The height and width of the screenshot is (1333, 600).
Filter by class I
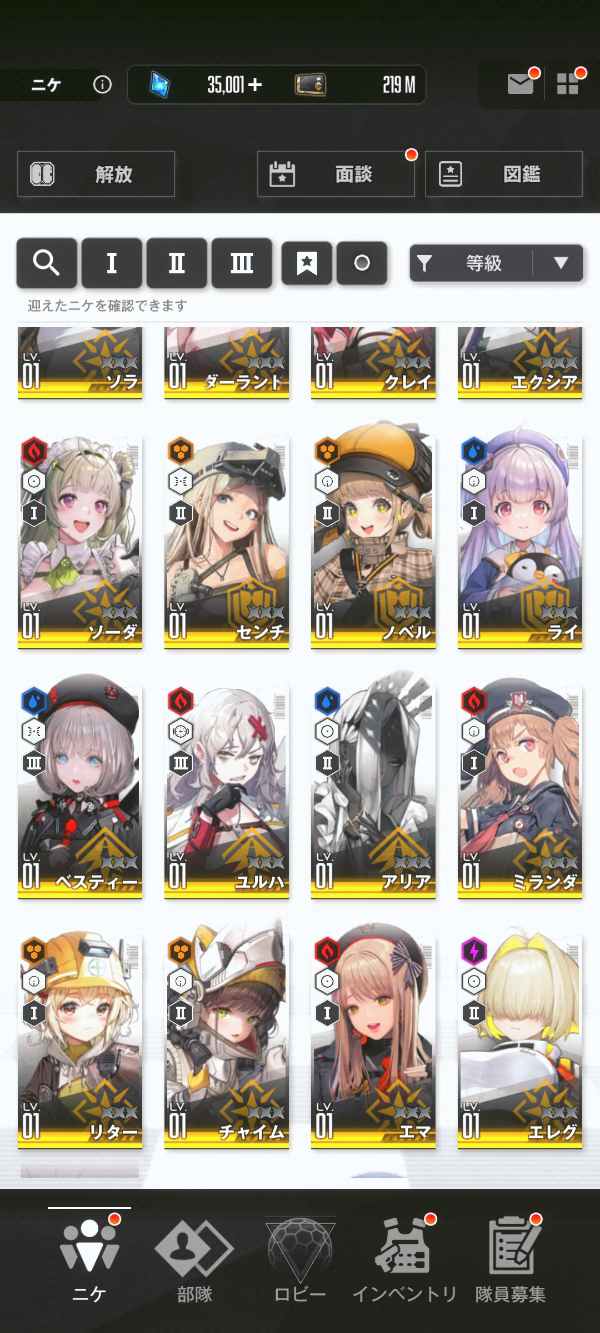pos(111,263)
